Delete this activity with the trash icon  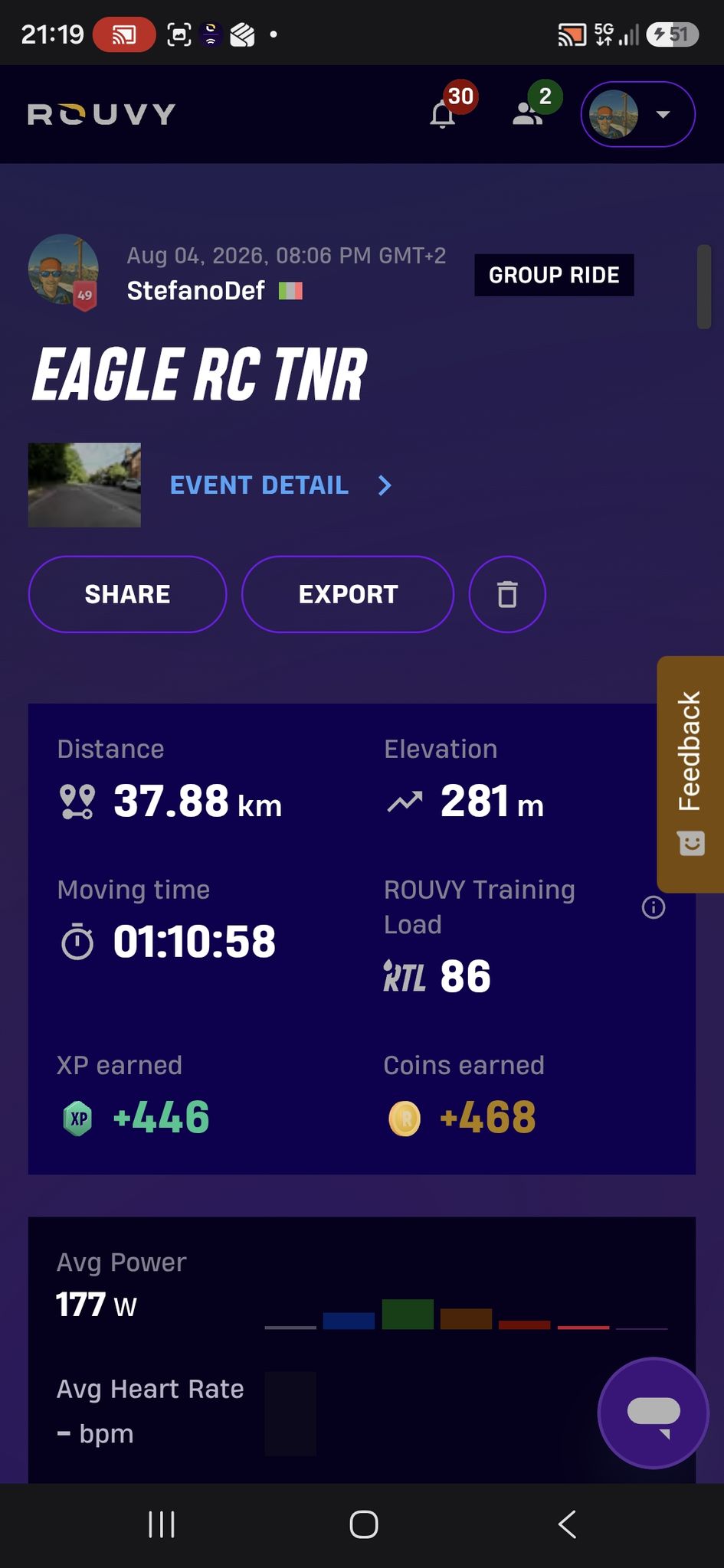click(x=507, y=594)
